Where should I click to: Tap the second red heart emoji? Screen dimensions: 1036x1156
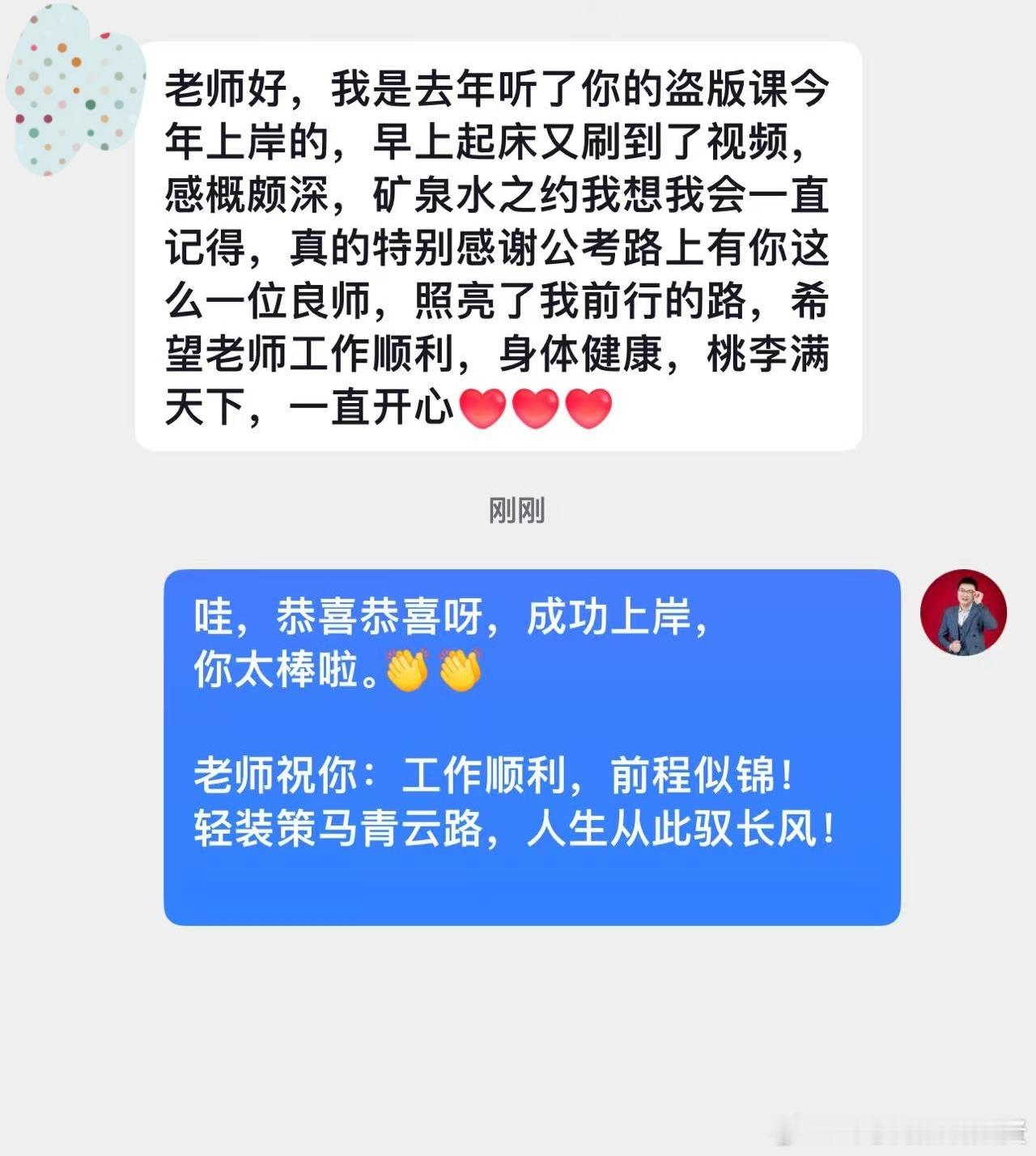535,410
